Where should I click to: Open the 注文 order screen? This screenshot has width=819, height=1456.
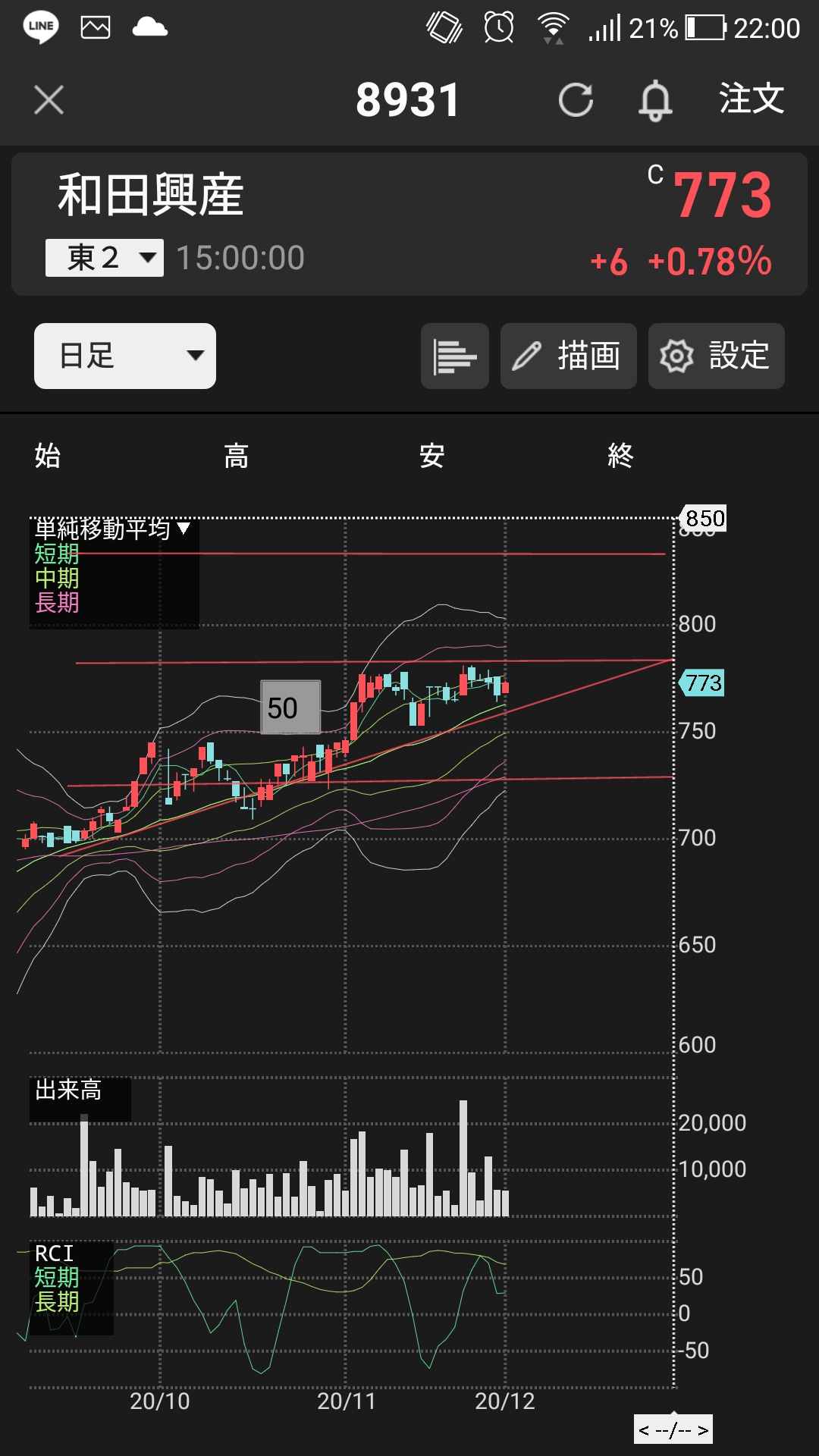751,99
